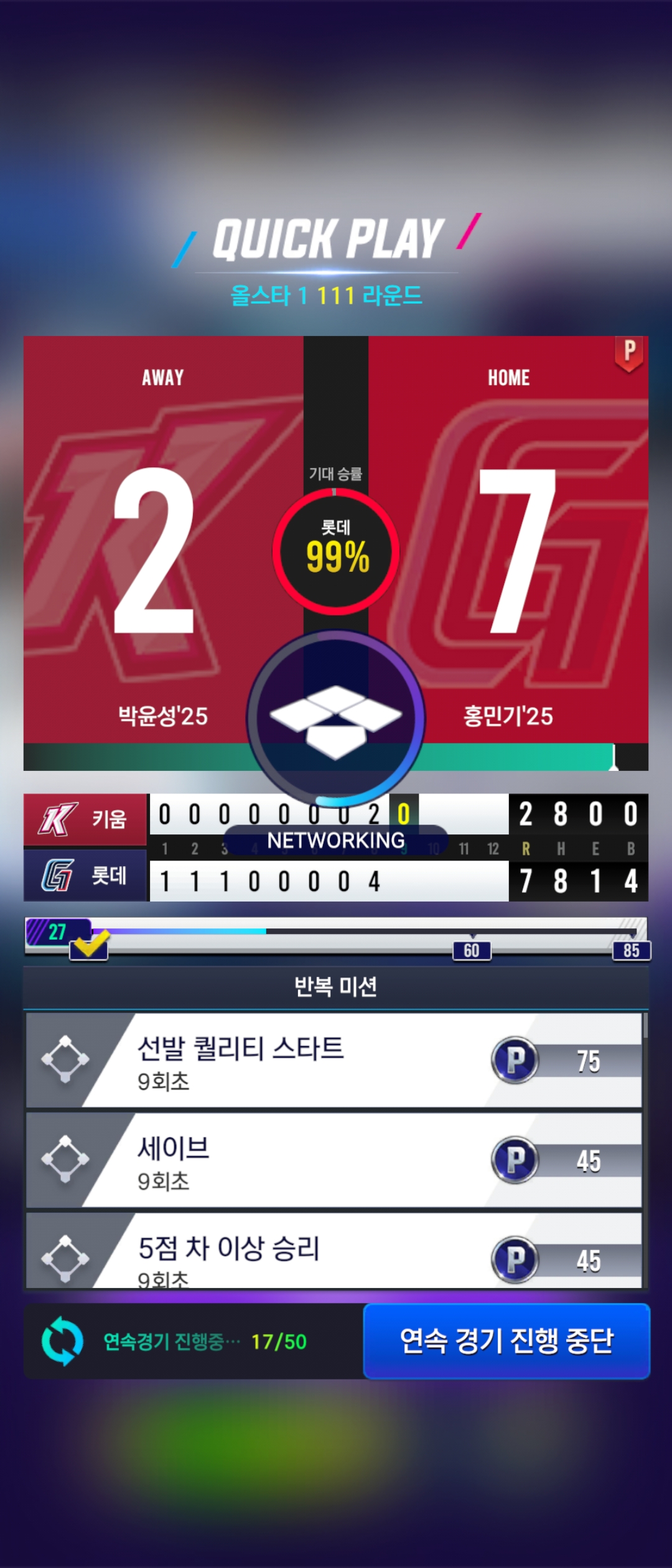
Task: Open the 5점 차 이상 승리 mission row
Action: pos(334,1252)
